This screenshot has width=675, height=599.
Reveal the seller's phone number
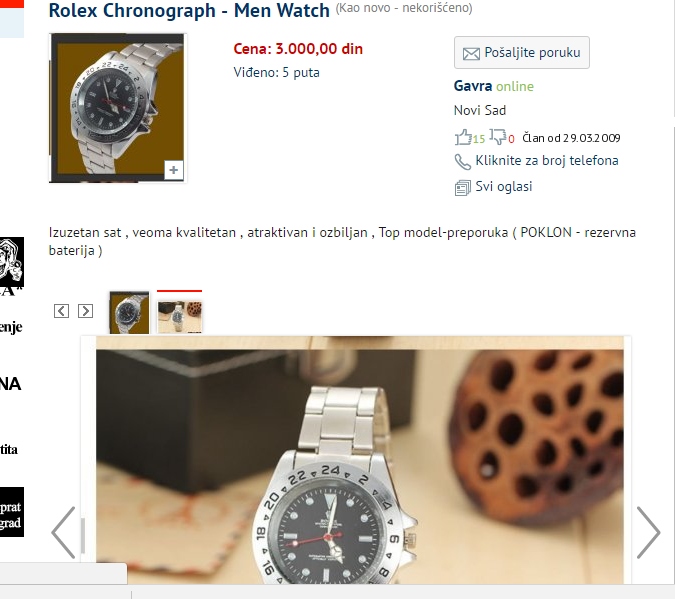point(545,161)
